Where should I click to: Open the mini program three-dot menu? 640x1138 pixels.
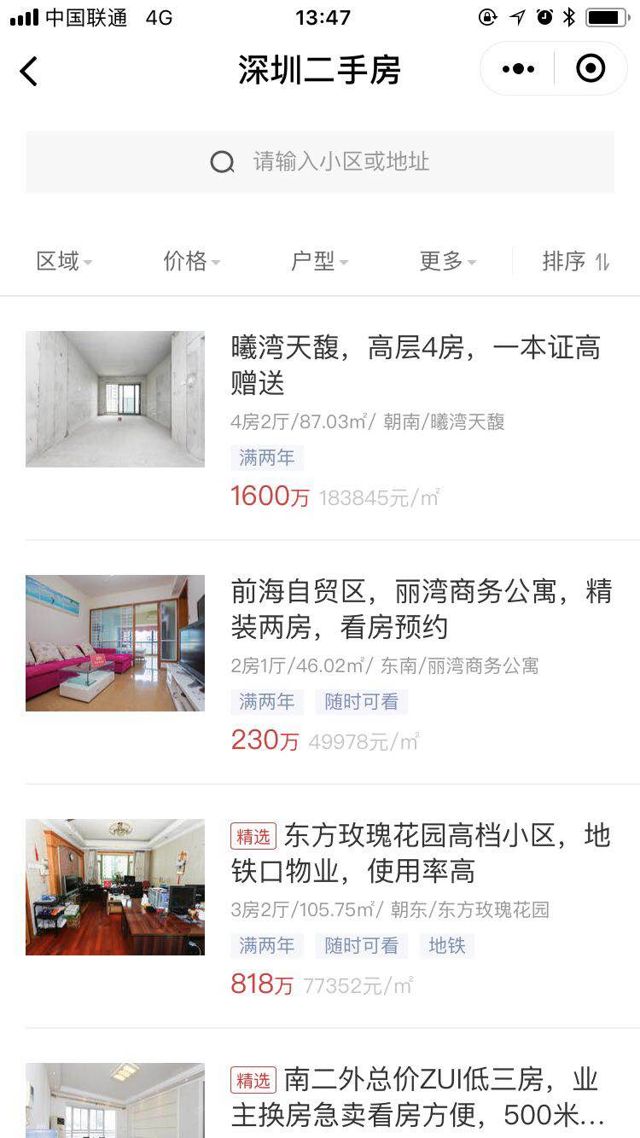coord(518,69)
